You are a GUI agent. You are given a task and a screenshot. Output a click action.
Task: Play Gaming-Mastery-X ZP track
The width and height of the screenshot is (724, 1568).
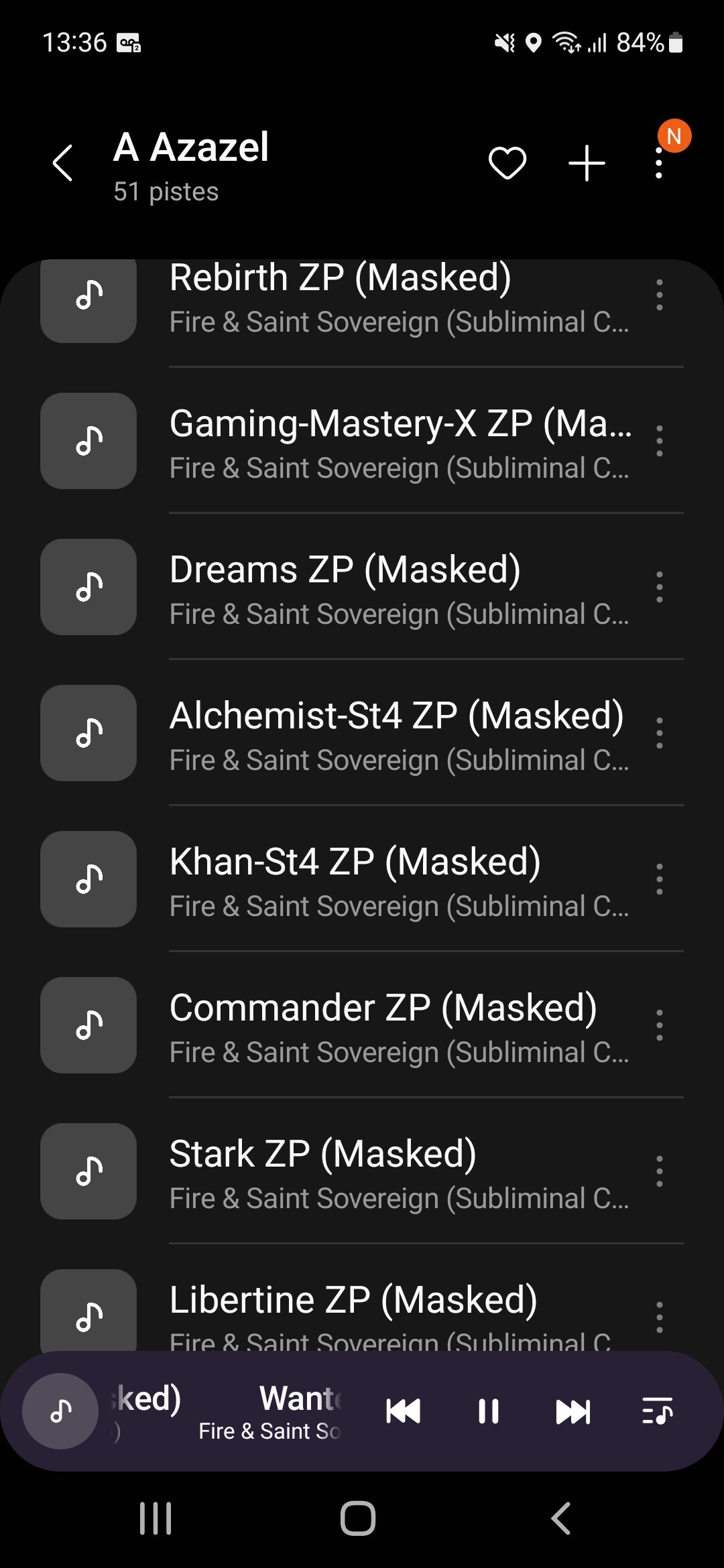coord(362,441)
